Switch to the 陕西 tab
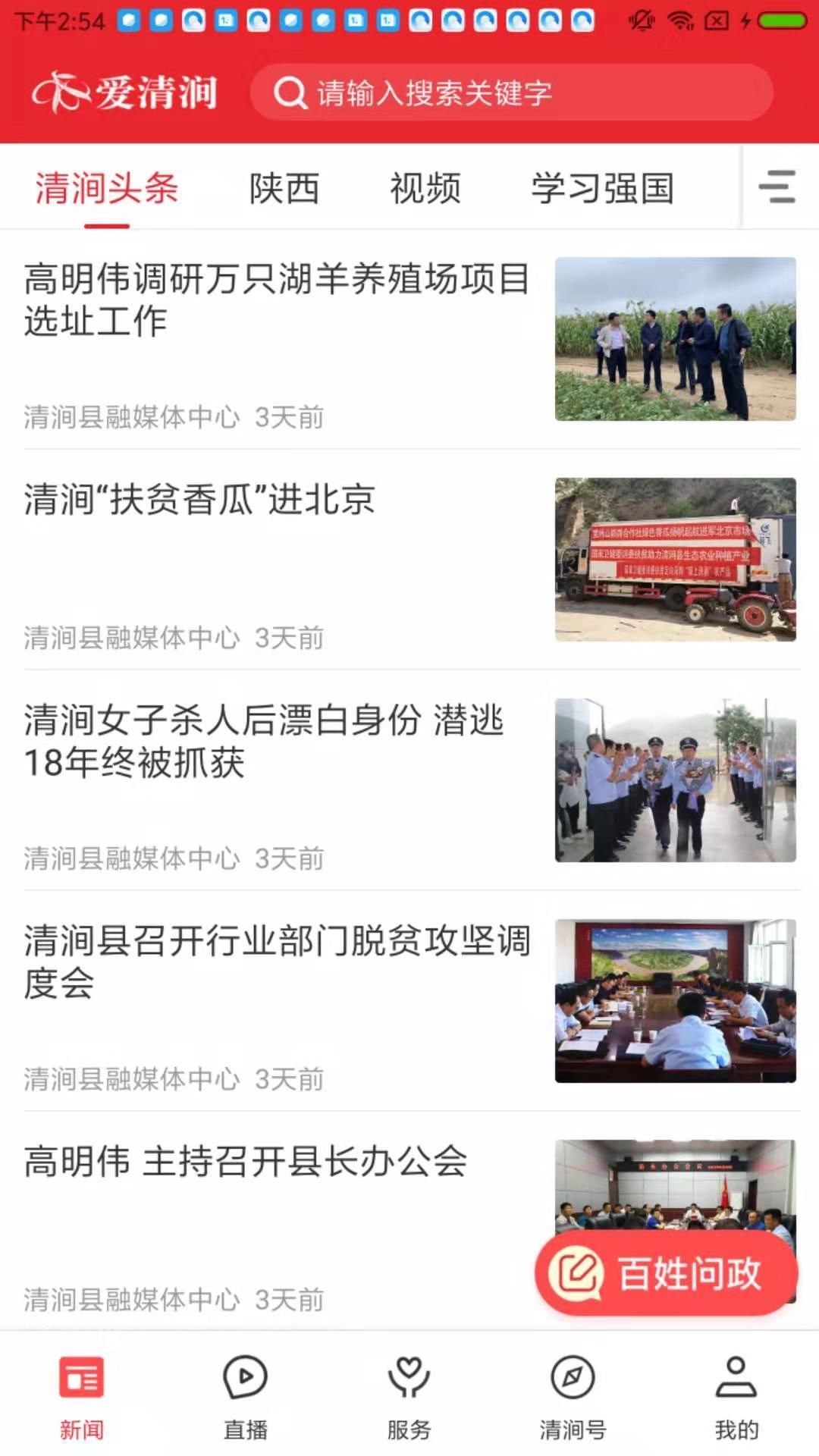The image size is (819, 1456). (x=284, y=188)
